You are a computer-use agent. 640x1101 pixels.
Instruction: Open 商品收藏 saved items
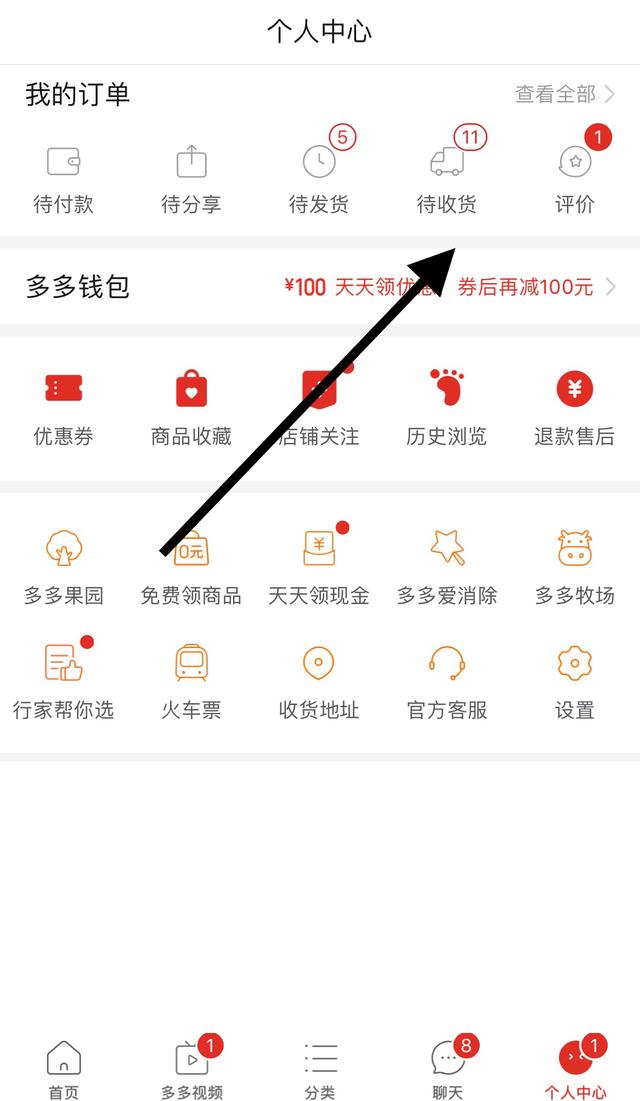(191, 407)
